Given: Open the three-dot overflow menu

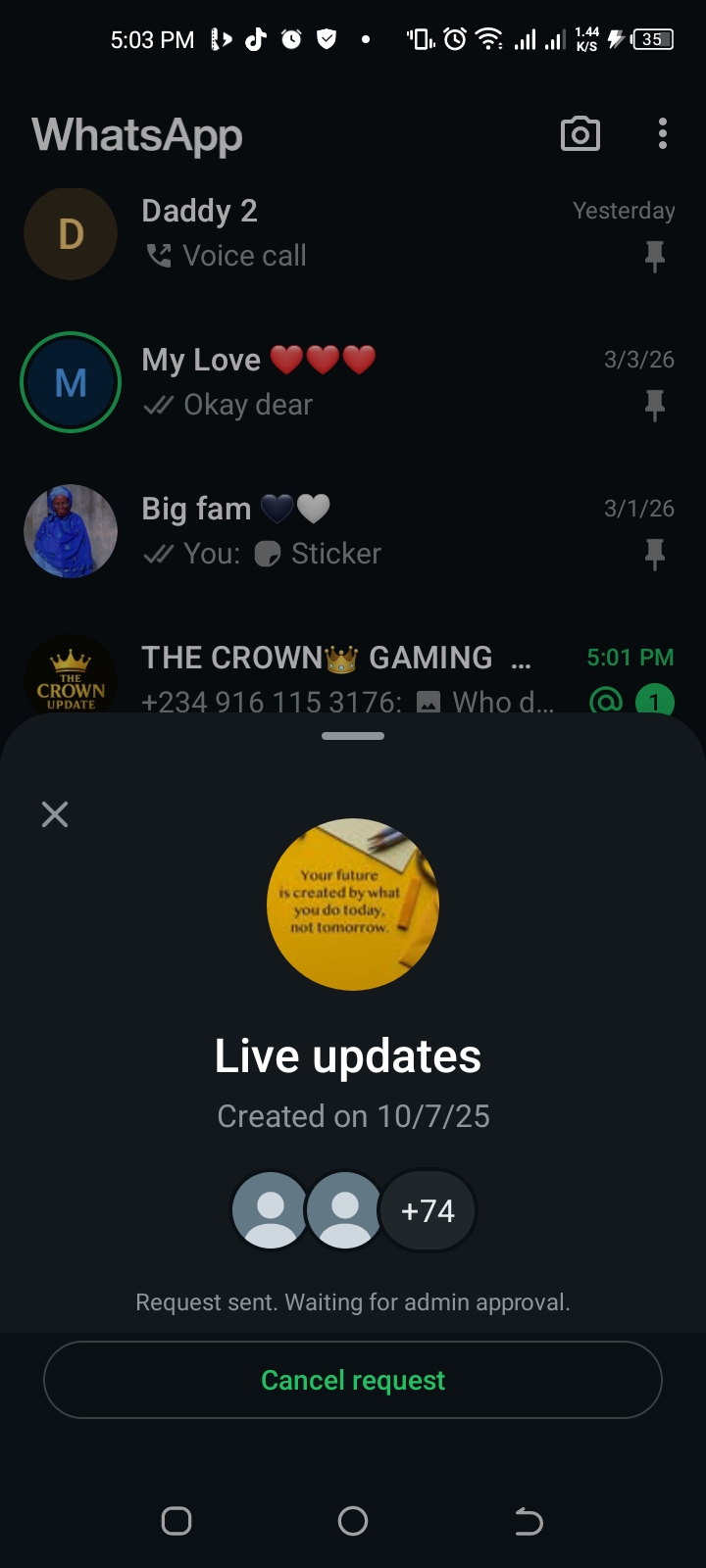Looking at the screenshot, I should click(x=663, y=134).
